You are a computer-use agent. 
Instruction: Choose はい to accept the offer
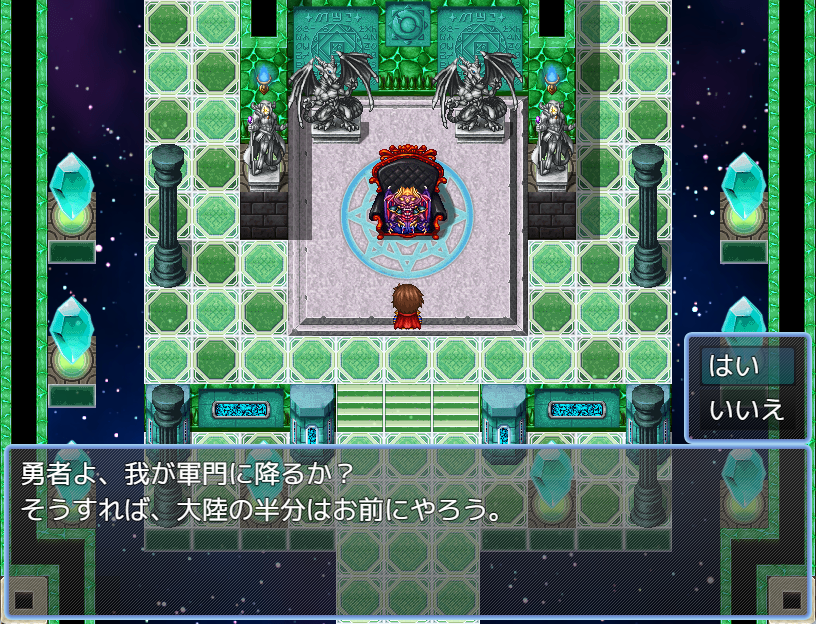tap(746, 366)
